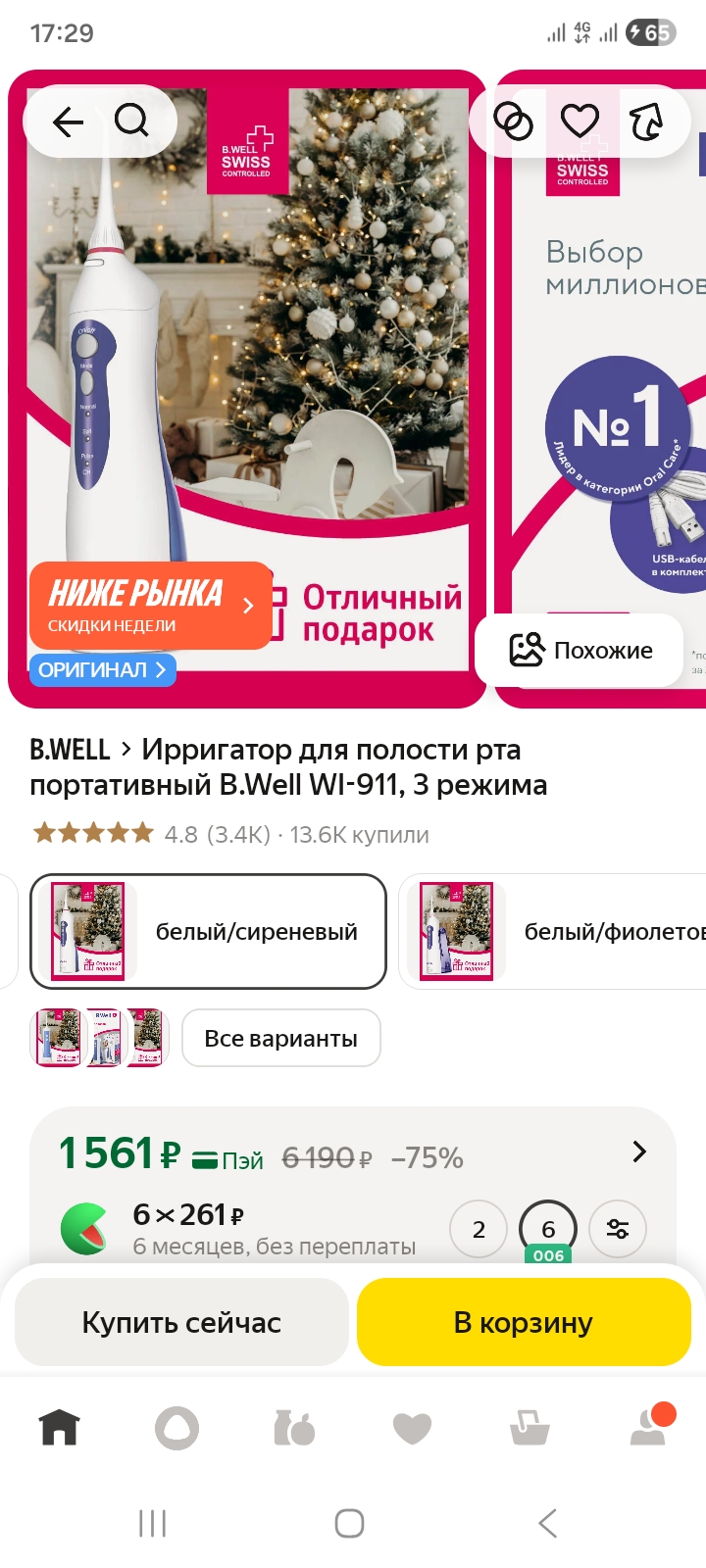706x1568 pixels.
Task: Find similar items via Похожие
Action: coord(580,650)
